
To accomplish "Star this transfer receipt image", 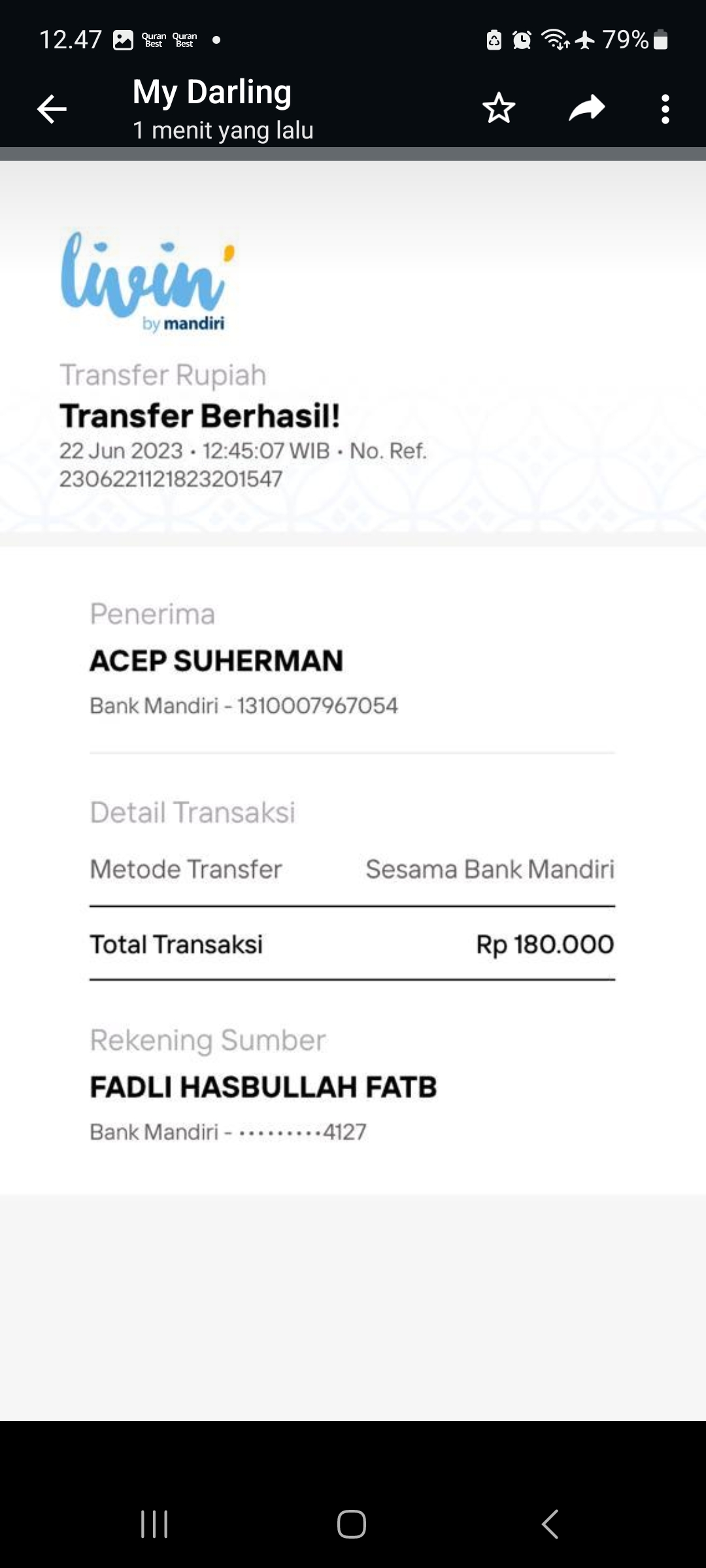I will (x=499, y=108).
